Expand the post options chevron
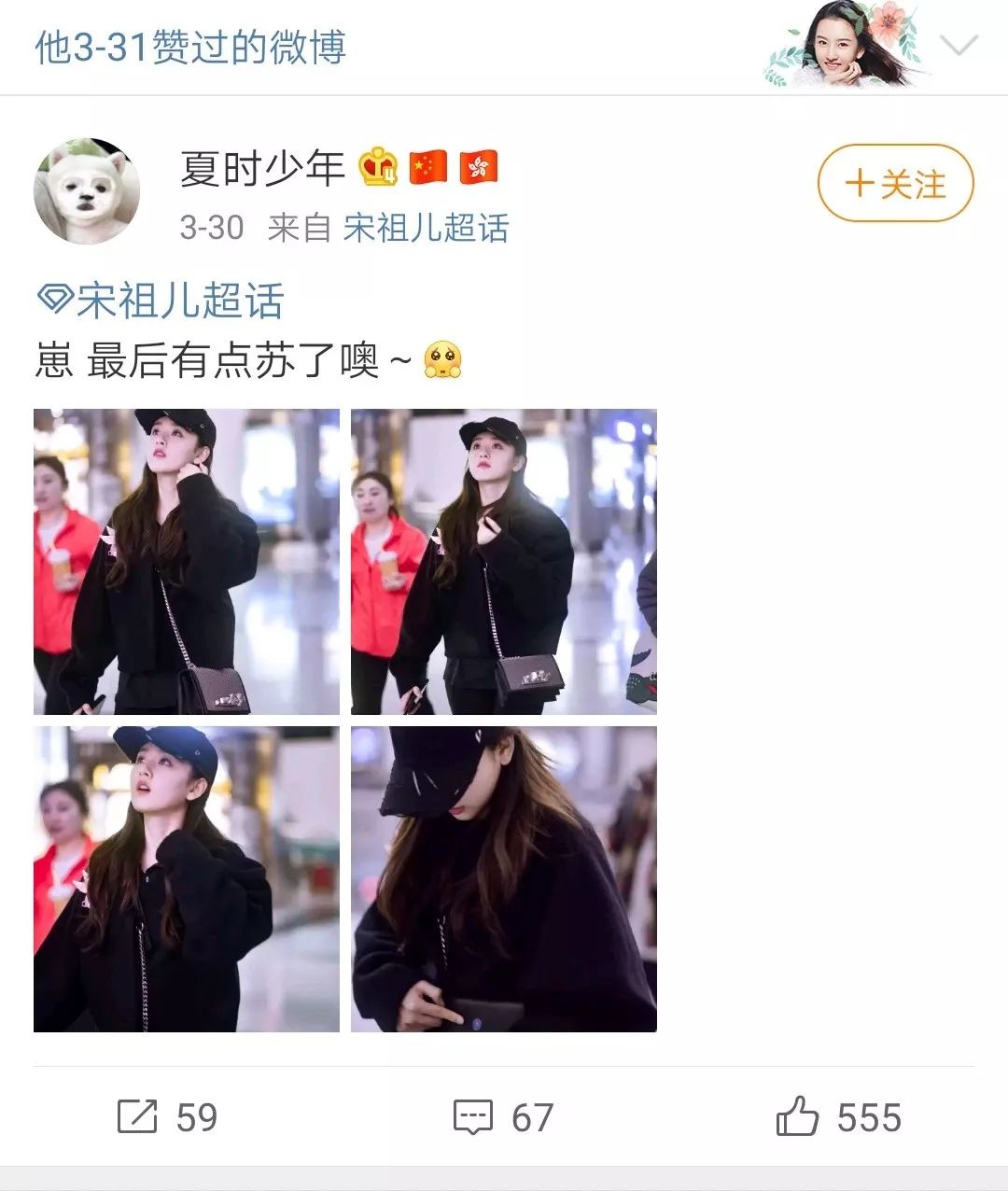 pos(958,45)
